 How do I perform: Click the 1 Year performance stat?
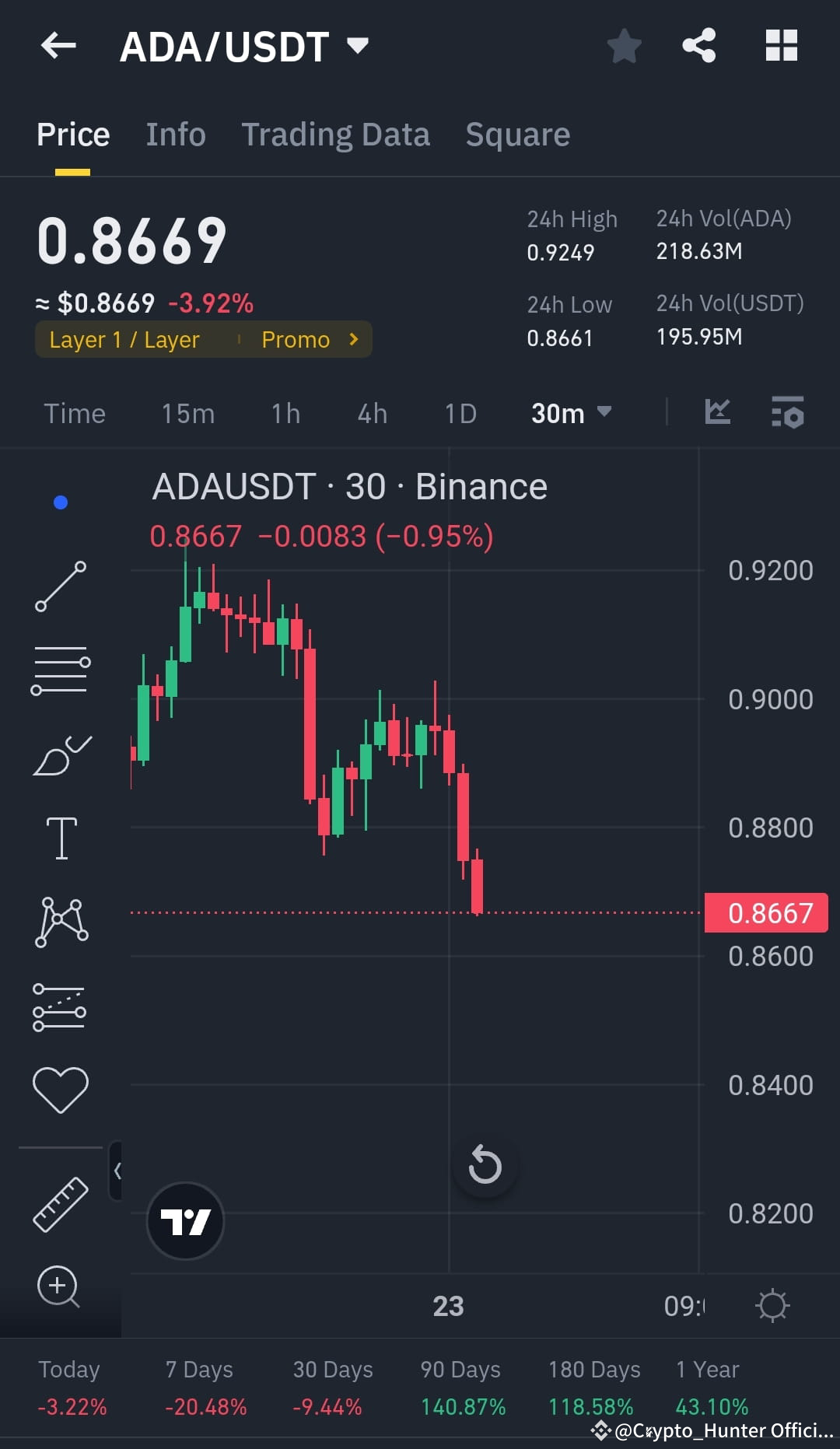click(x=708, y=1388)
